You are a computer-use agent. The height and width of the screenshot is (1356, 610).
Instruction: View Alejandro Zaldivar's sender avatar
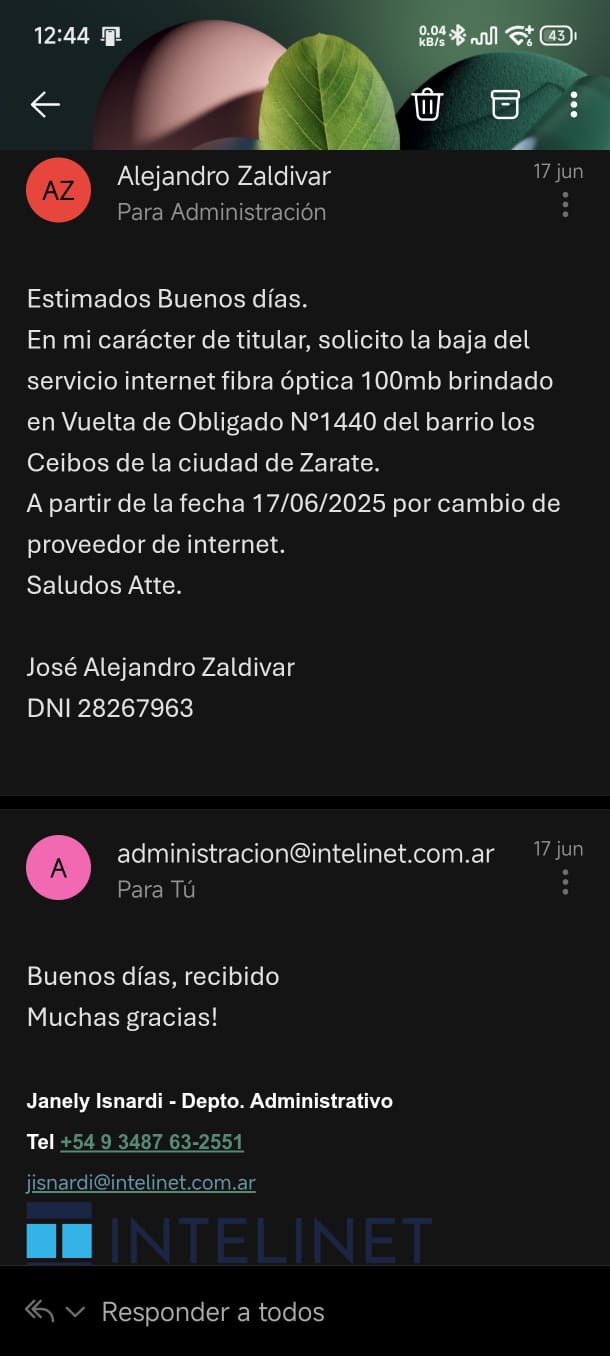(58, 190)
